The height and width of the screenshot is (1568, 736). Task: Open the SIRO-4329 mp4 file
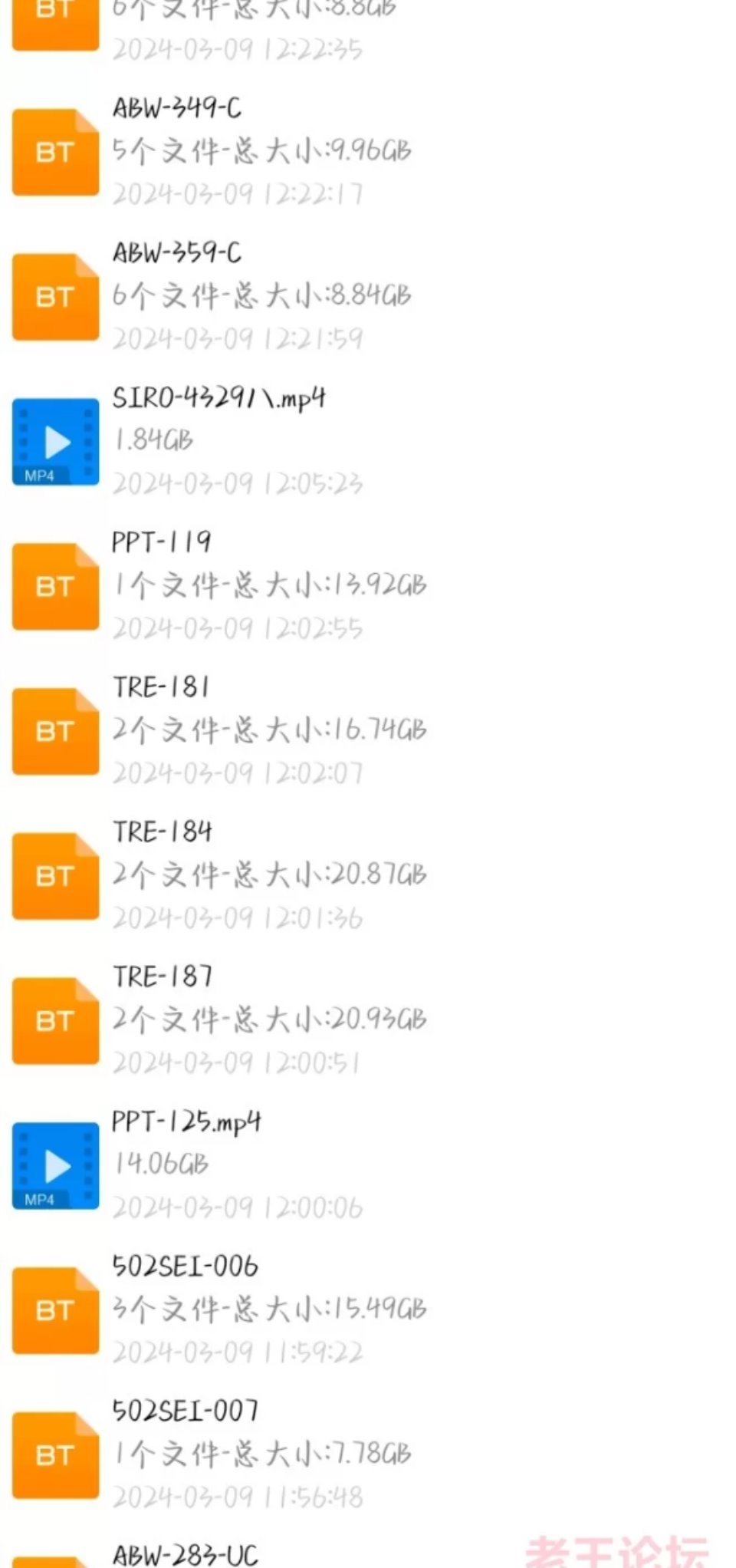[368, 441]
